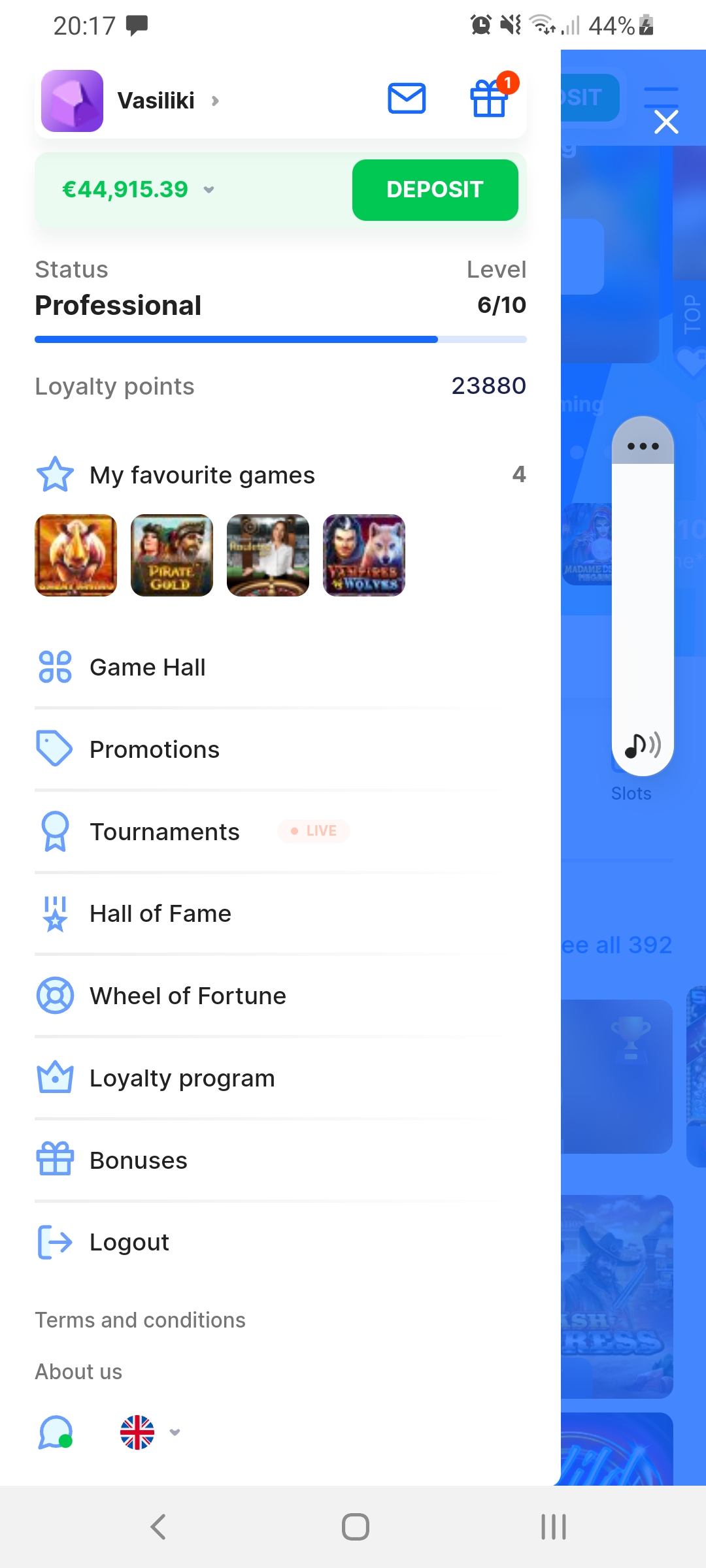Read the Terms and conditions
706x1568 pixels.
(x=140, y=1320)
